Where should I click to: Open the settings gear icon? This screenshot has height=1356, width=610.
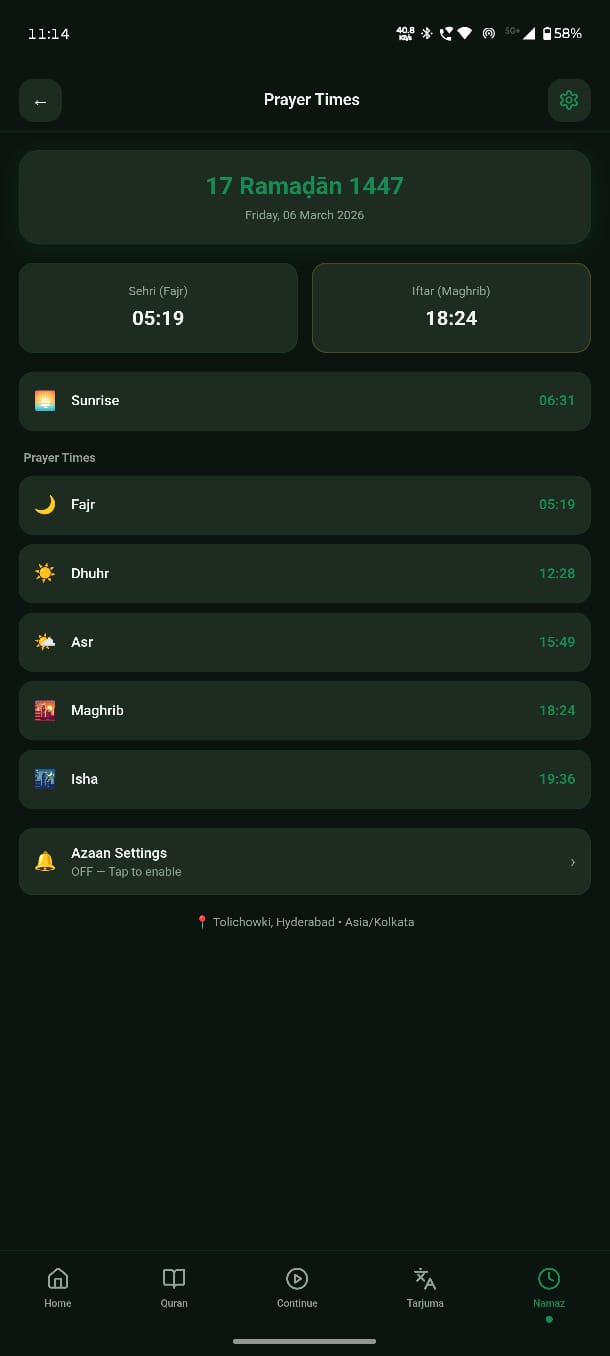569,100
